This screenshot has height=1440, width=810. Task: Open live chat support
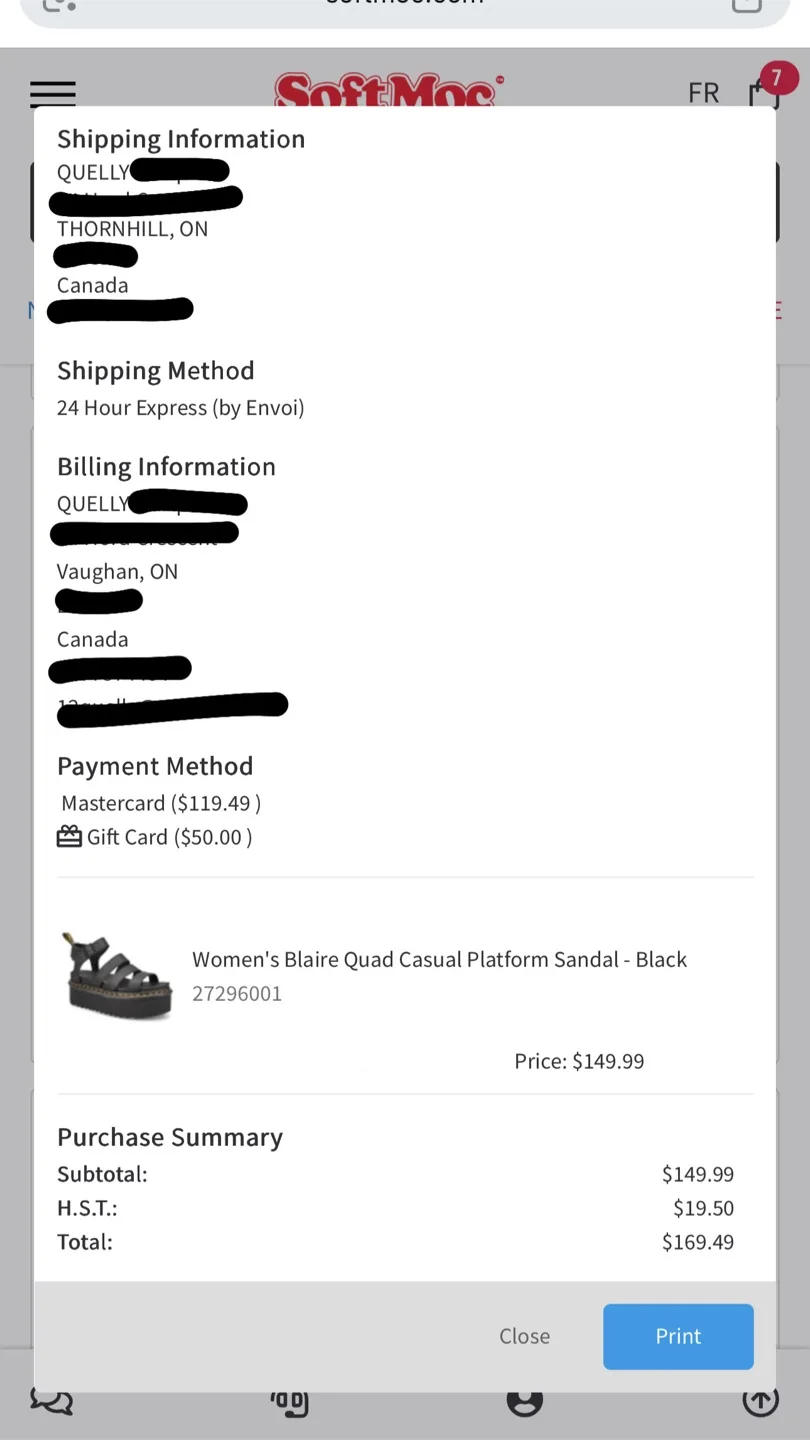coord(50,1402)
